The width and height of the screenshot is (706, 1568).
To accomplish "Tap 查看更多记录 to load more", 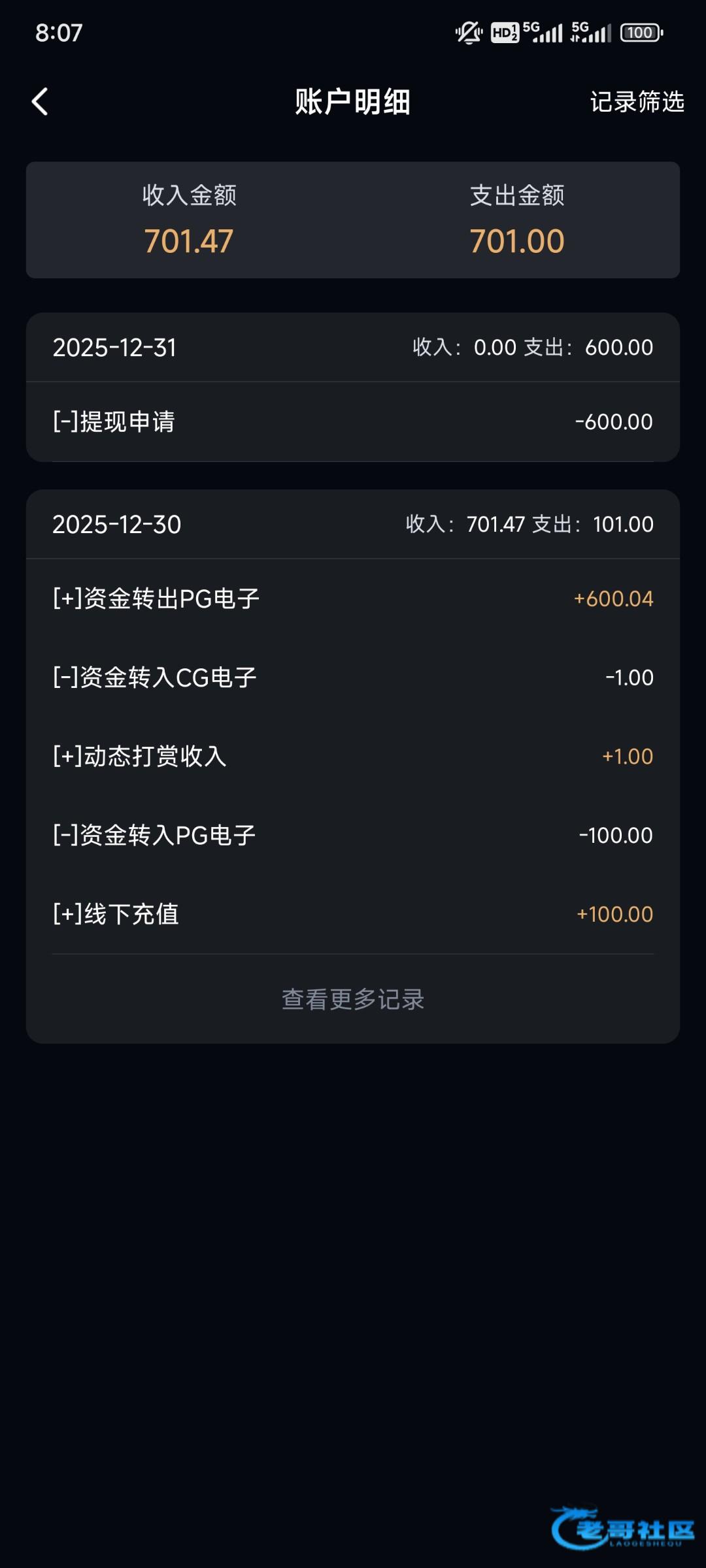I will tap(353, 999).
